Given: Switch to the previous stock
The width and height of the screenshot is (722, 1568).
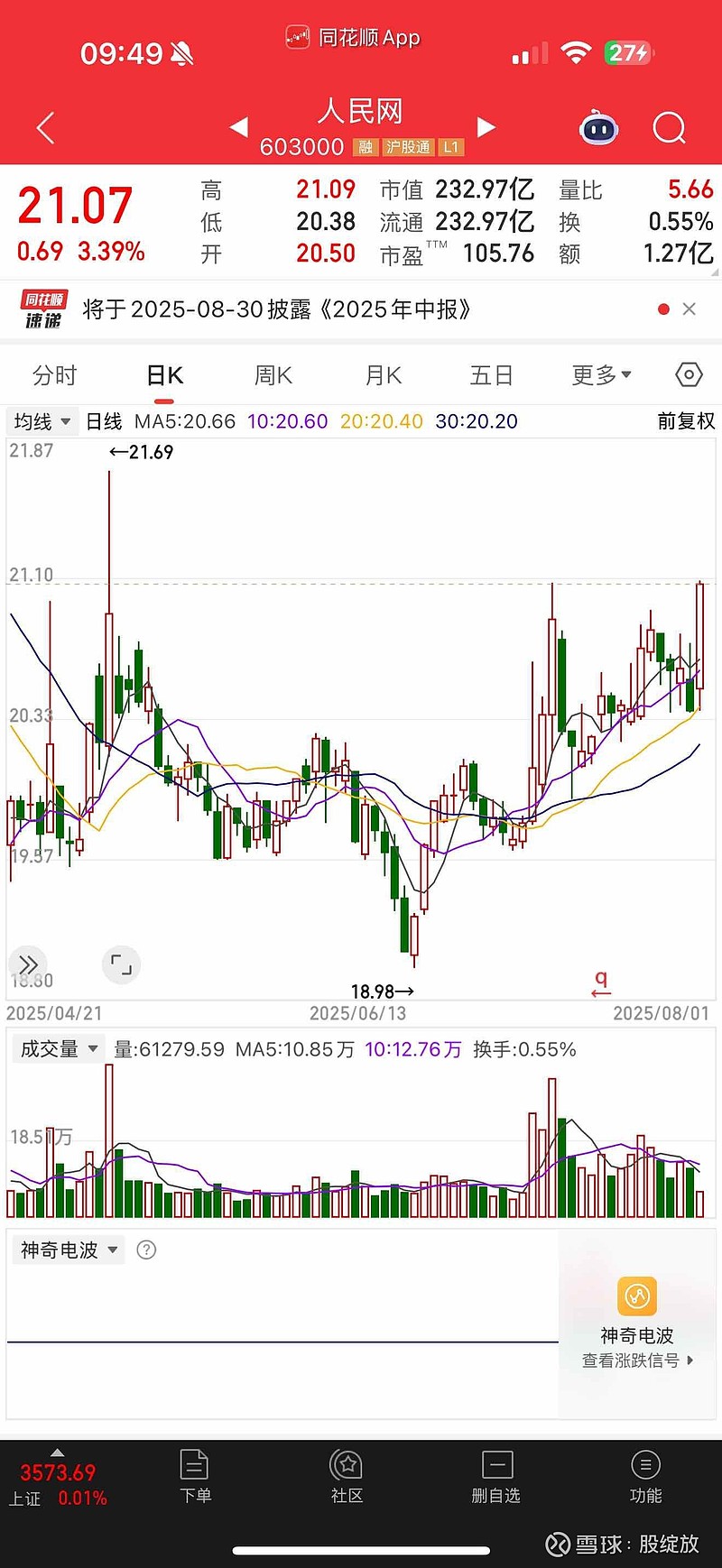Looking at the screenshot, I should (x=238, y=127).
